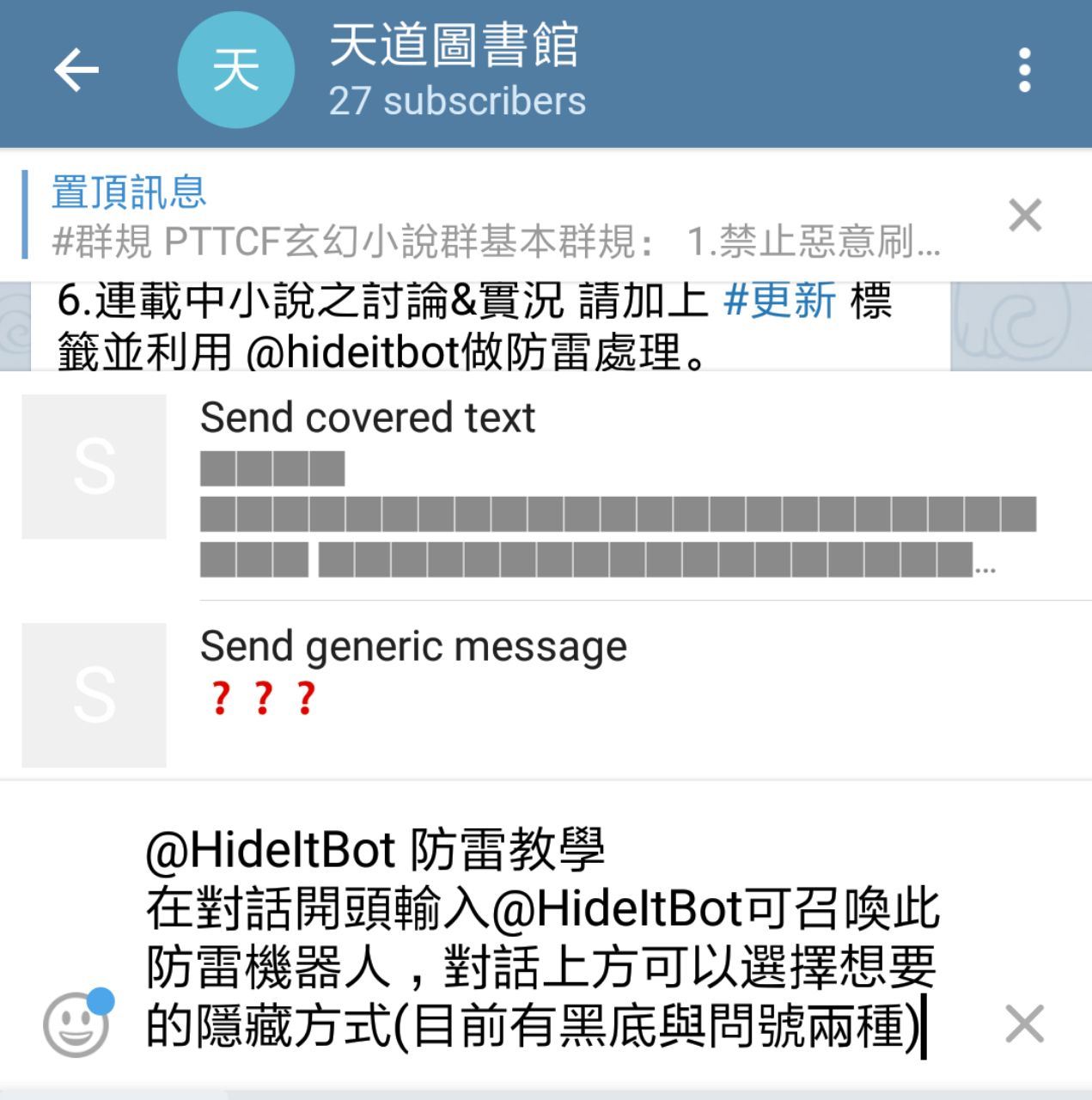
Task: Open the pinned message 置頂訊息
Action: [498, 215]
